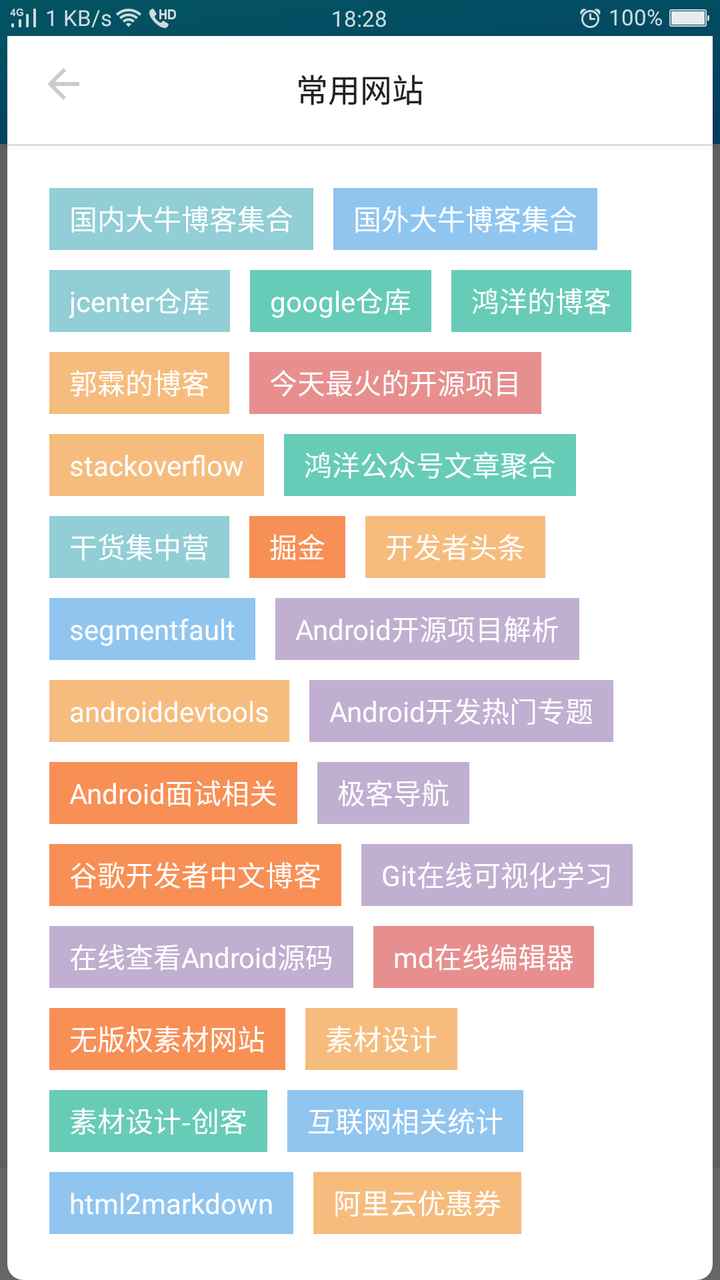Visit html2markdown converter
Screen dimensions: 720x1280
(170, 1203)
